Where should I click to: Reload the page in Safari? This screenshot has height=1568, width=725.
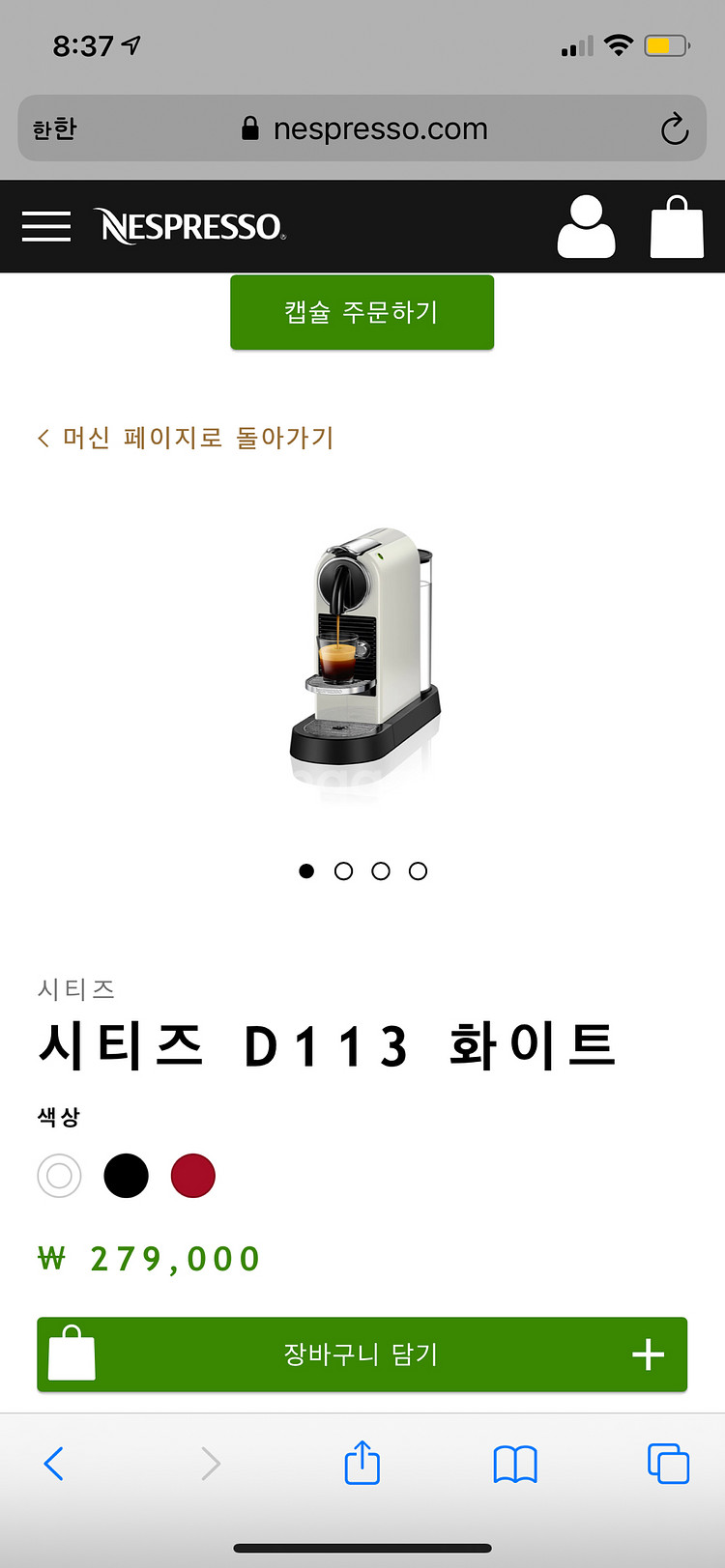[x=674, y=128]
